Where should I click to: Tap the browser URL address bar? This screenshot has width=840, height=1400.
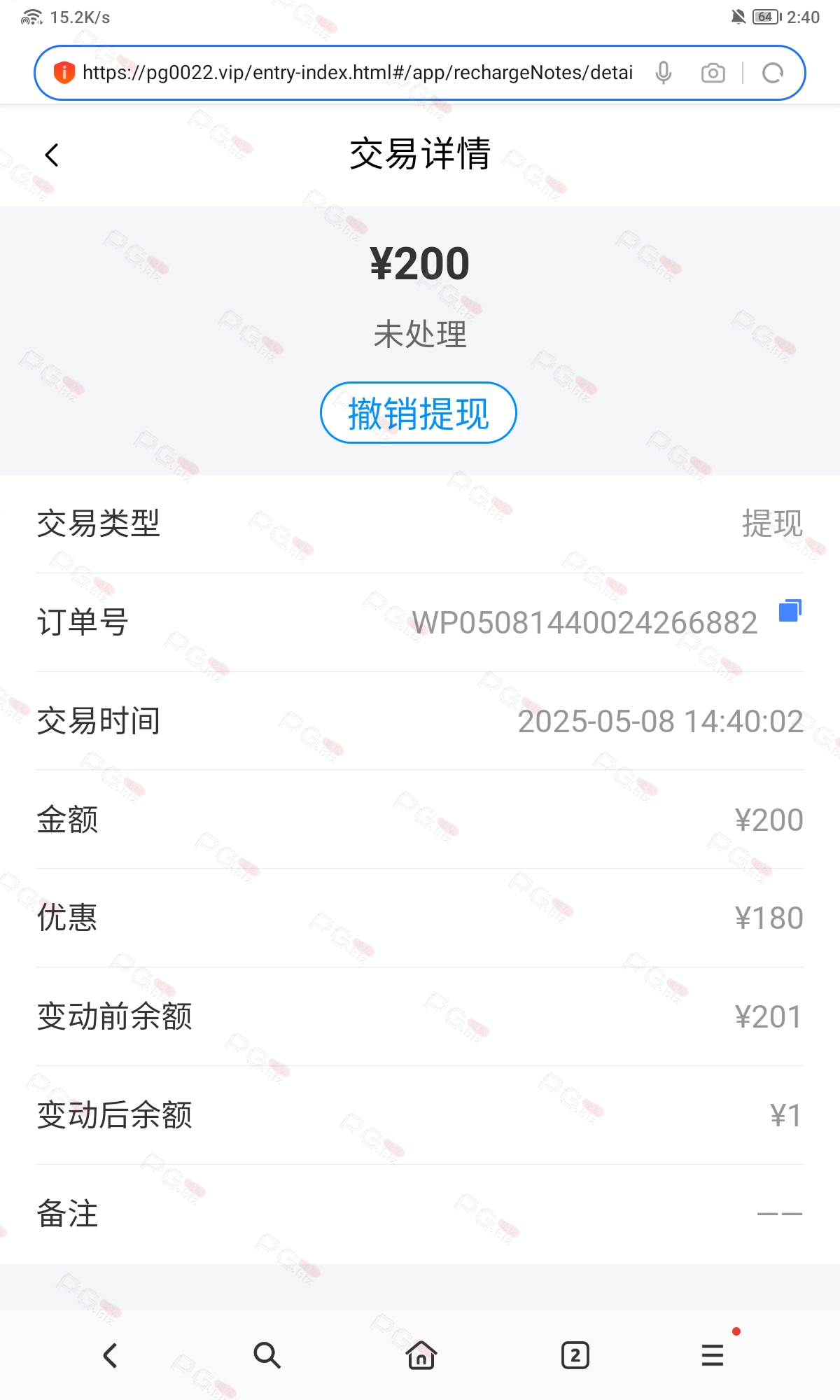[357, 73]
